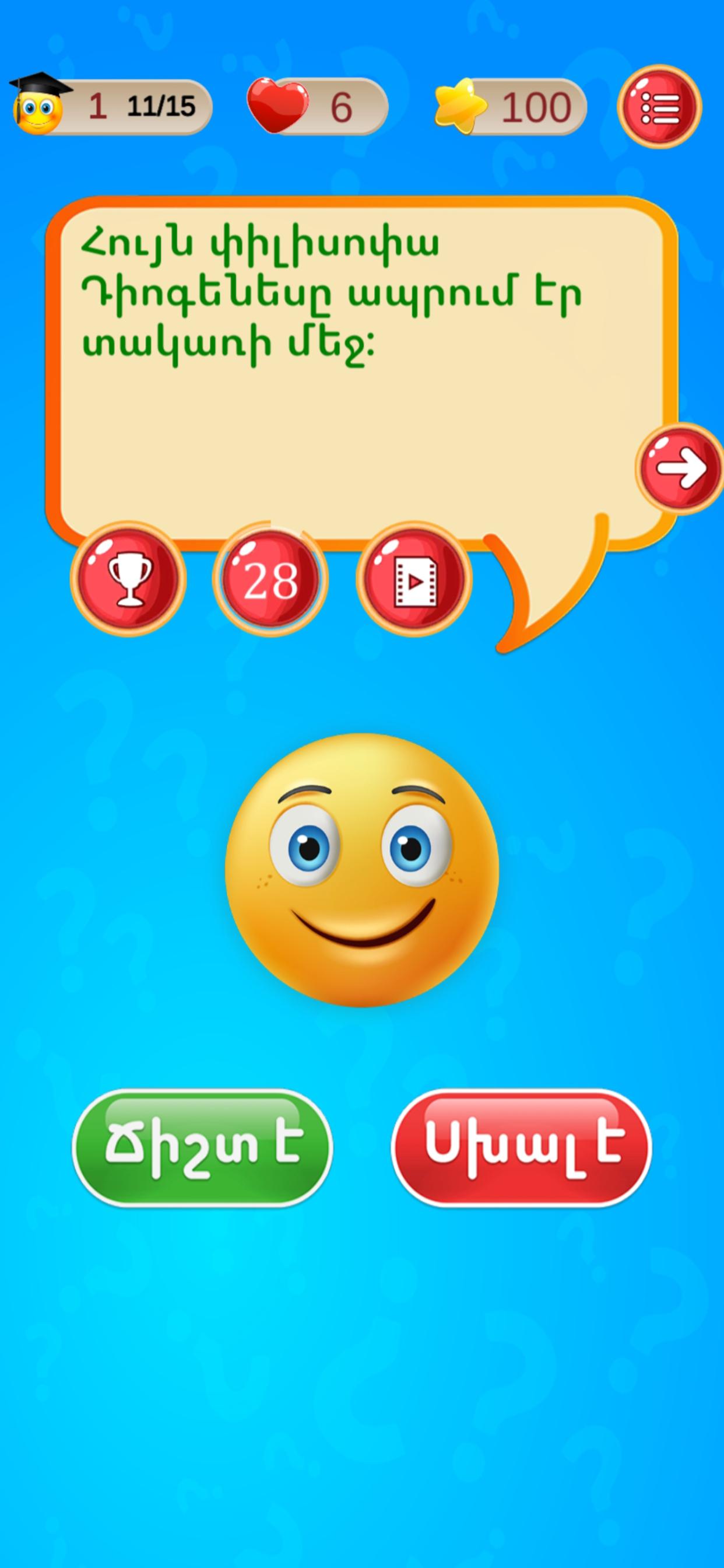Screen dimensions: 724x1568
Task: Skip to next question with arrow
Action: coord(680,468)
